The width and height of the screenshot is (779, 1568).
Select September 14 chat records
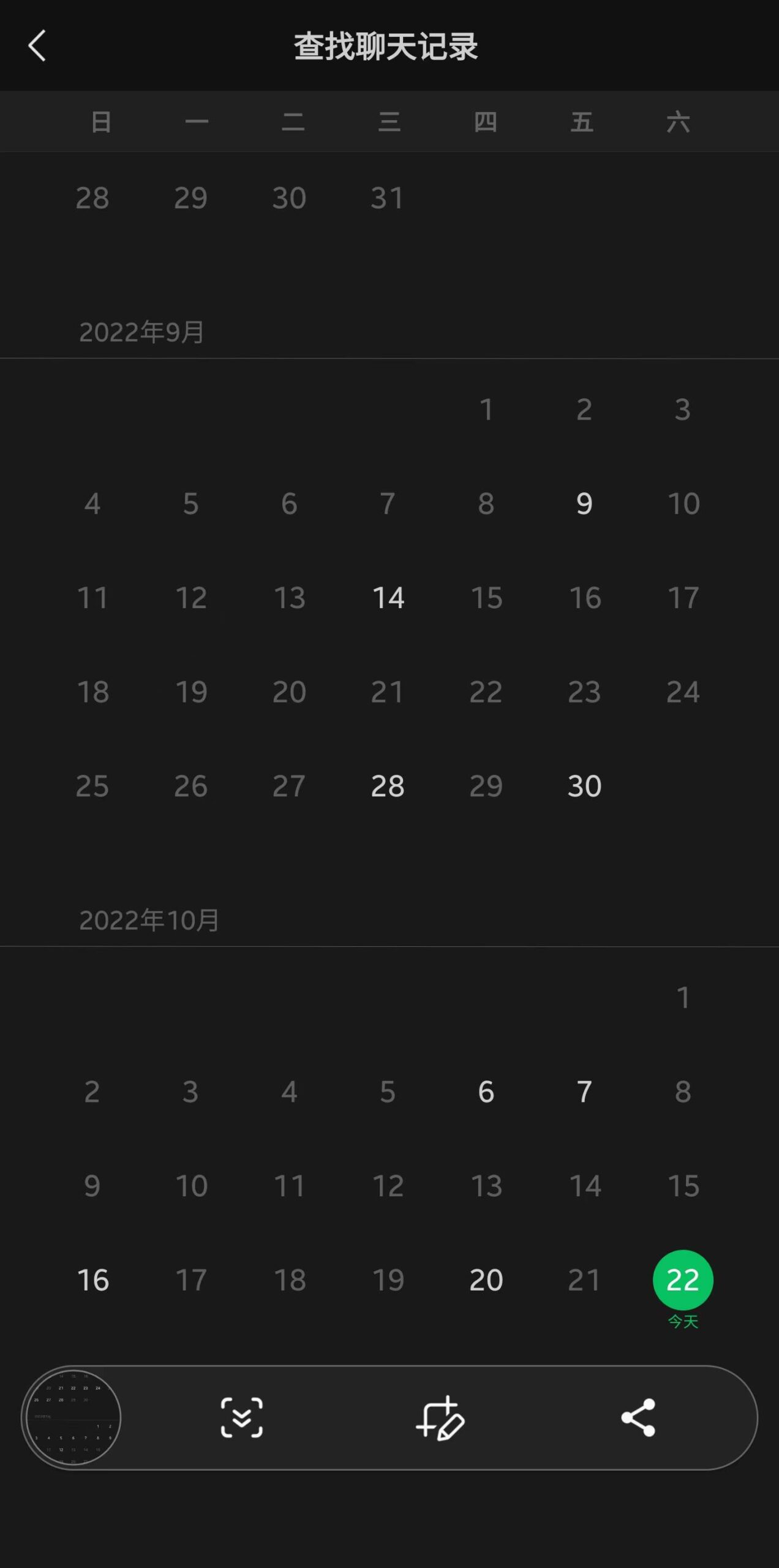click(388, 598)
